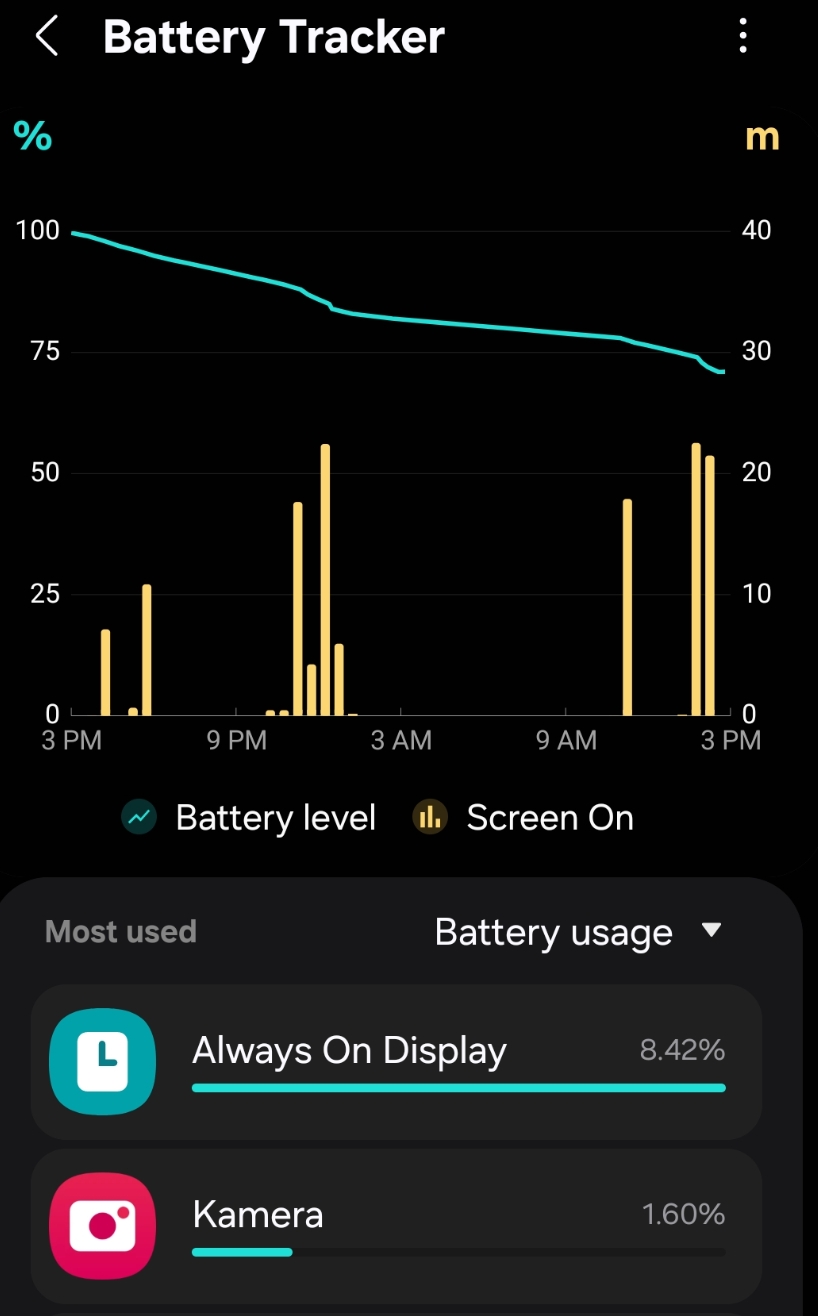Go back from Battery Tracker

[x=46, y=37]
